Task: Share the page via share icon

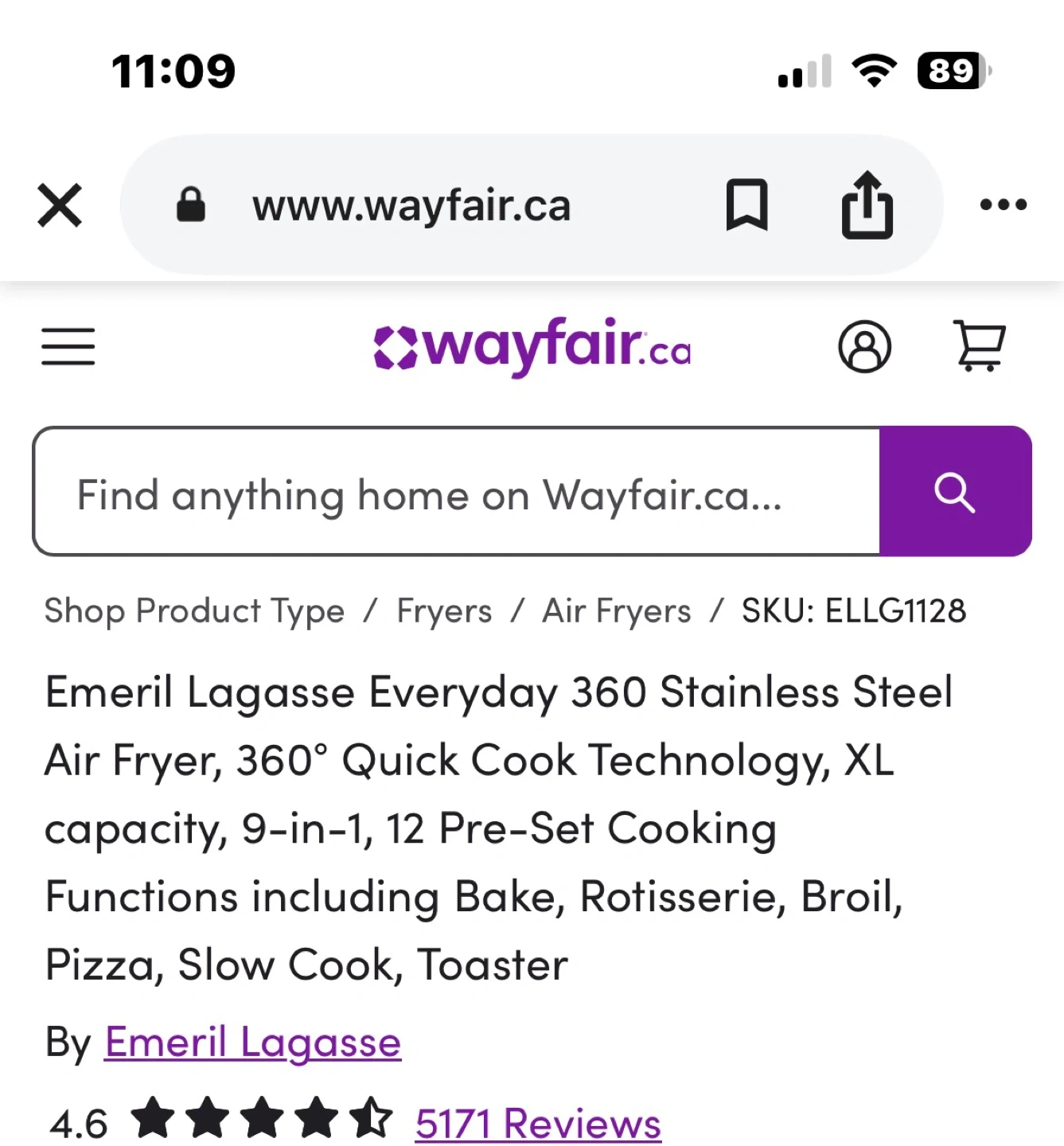Action: tap(867, 205)
